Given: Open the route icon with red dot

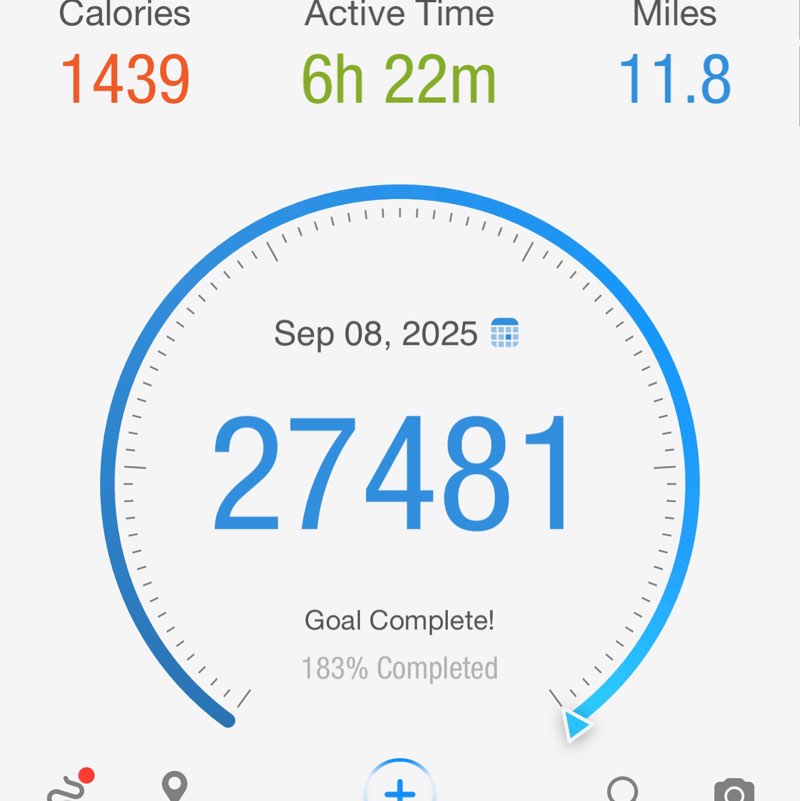Looking at the screenshot, I should click(x=67, y=787).
